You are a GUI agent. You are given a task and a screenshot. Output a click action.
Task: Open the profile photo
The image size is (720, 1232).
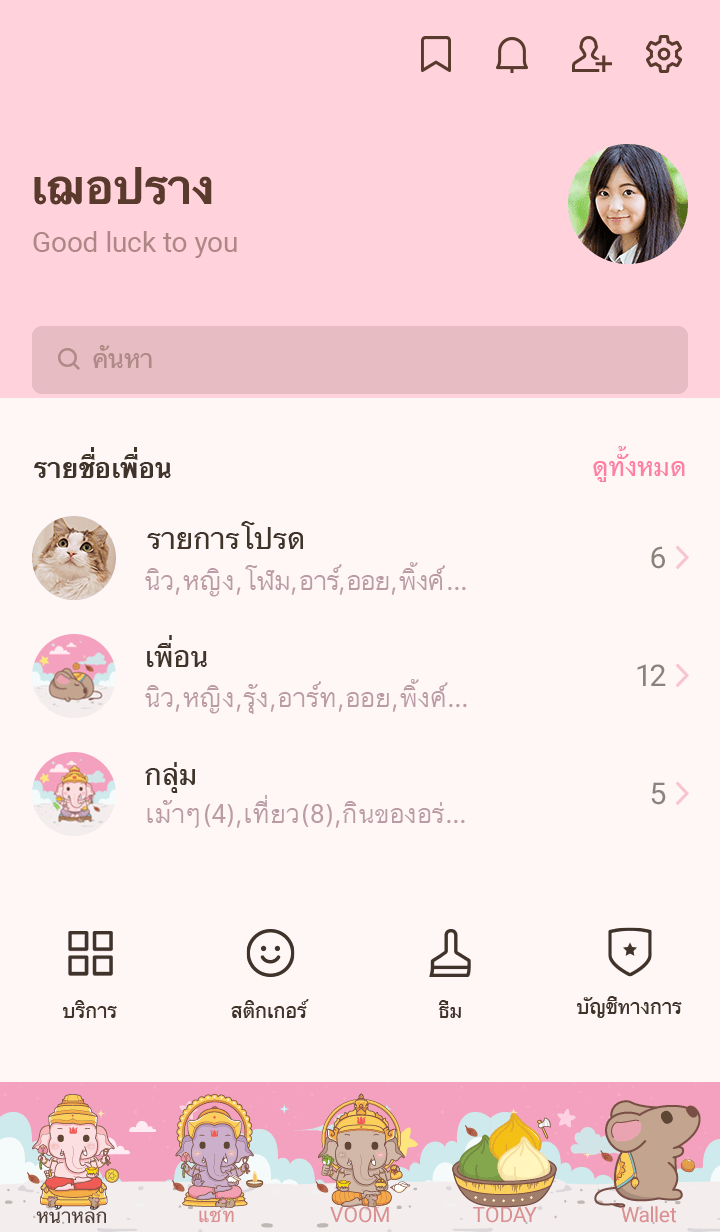tap(628, 204)
